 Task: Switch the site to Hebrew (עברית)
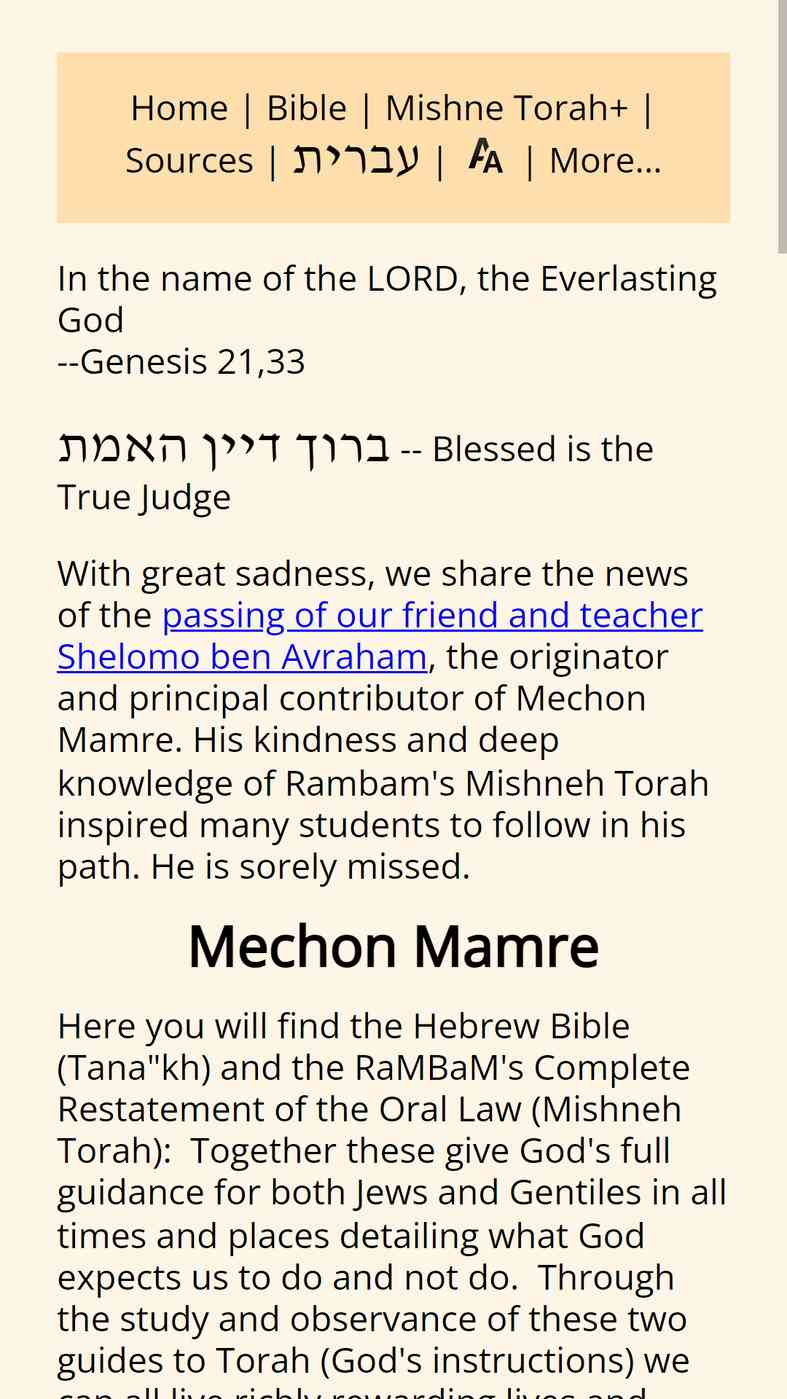coord(356,159)
